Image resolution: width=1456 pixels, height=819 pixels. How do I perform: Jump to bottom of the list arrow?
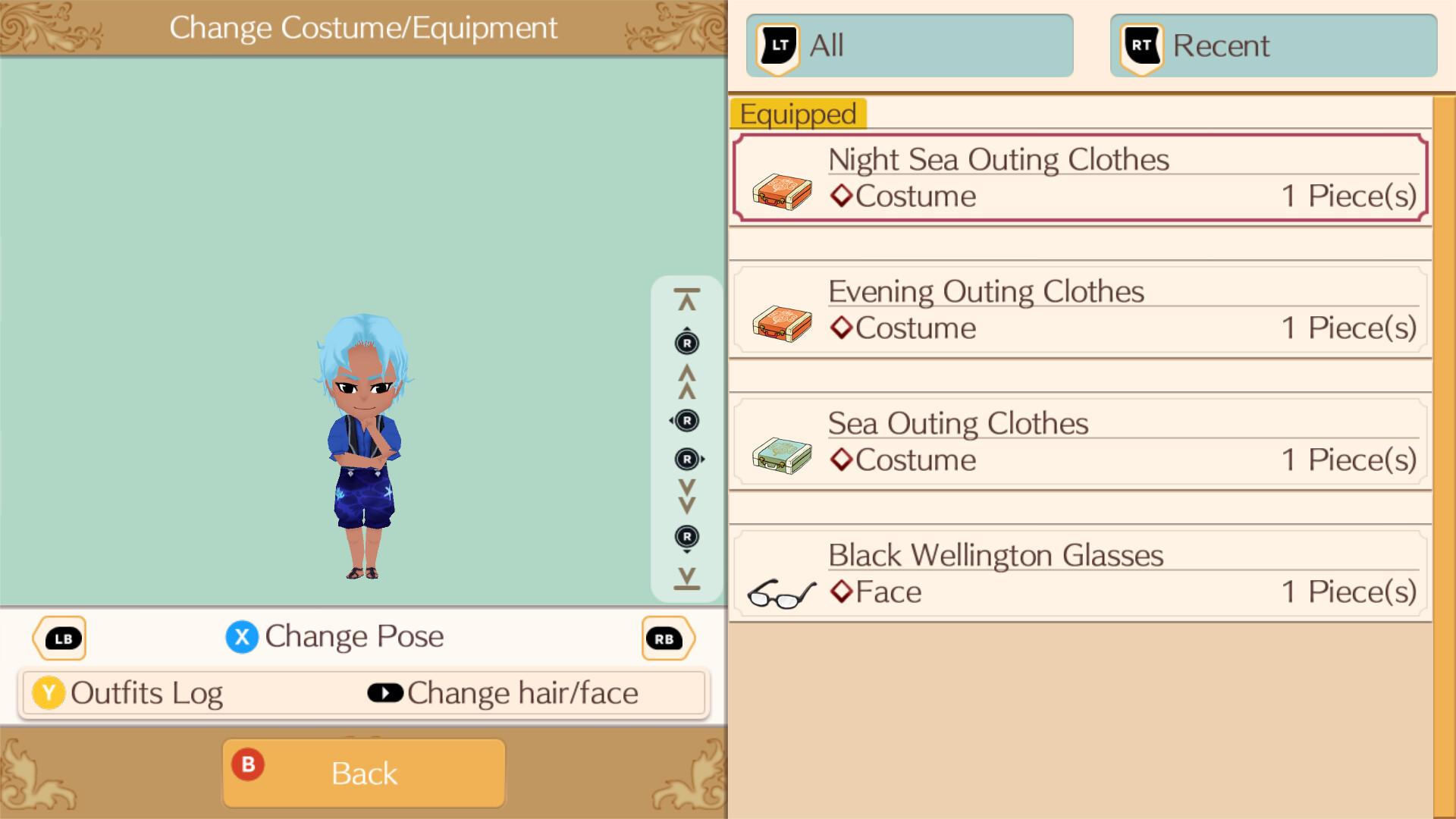687,579
